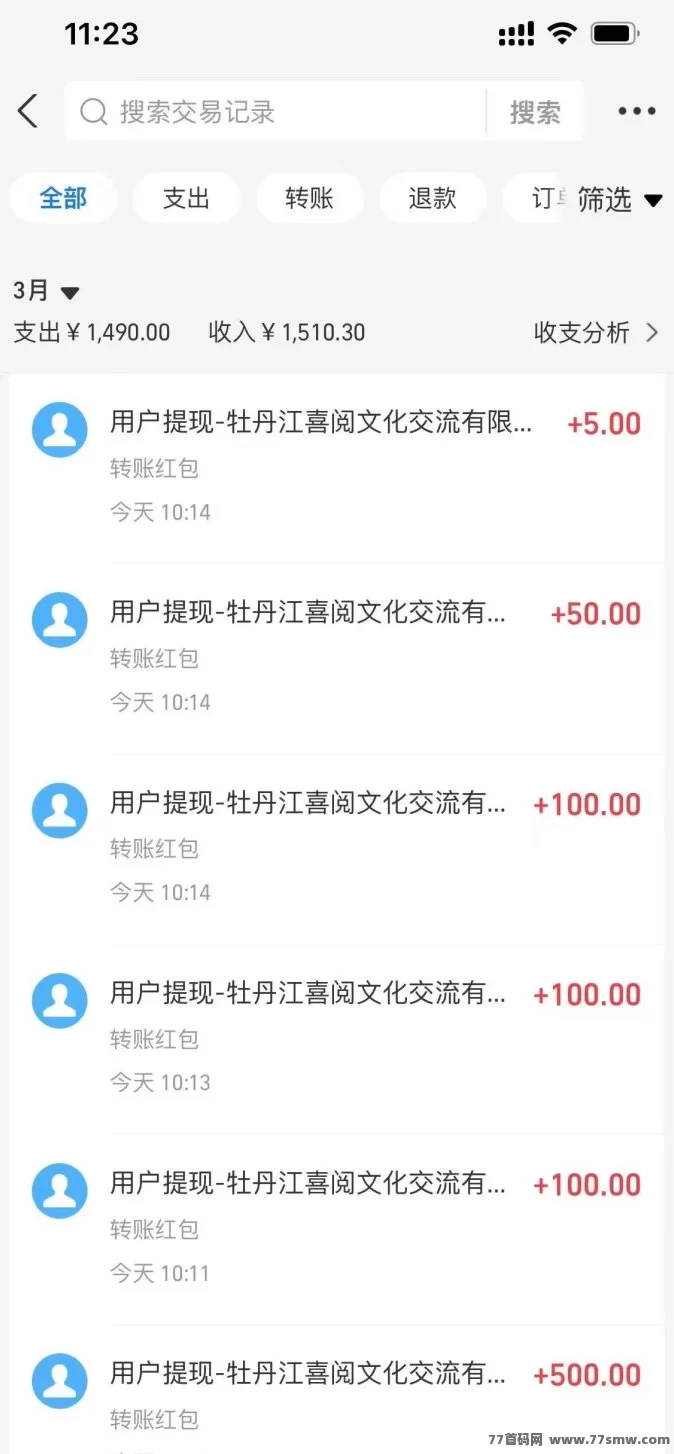Open the +100.00 transaction at 10:11
The height and width of the screenshot is (1454, 674).
click(337, 1229)
